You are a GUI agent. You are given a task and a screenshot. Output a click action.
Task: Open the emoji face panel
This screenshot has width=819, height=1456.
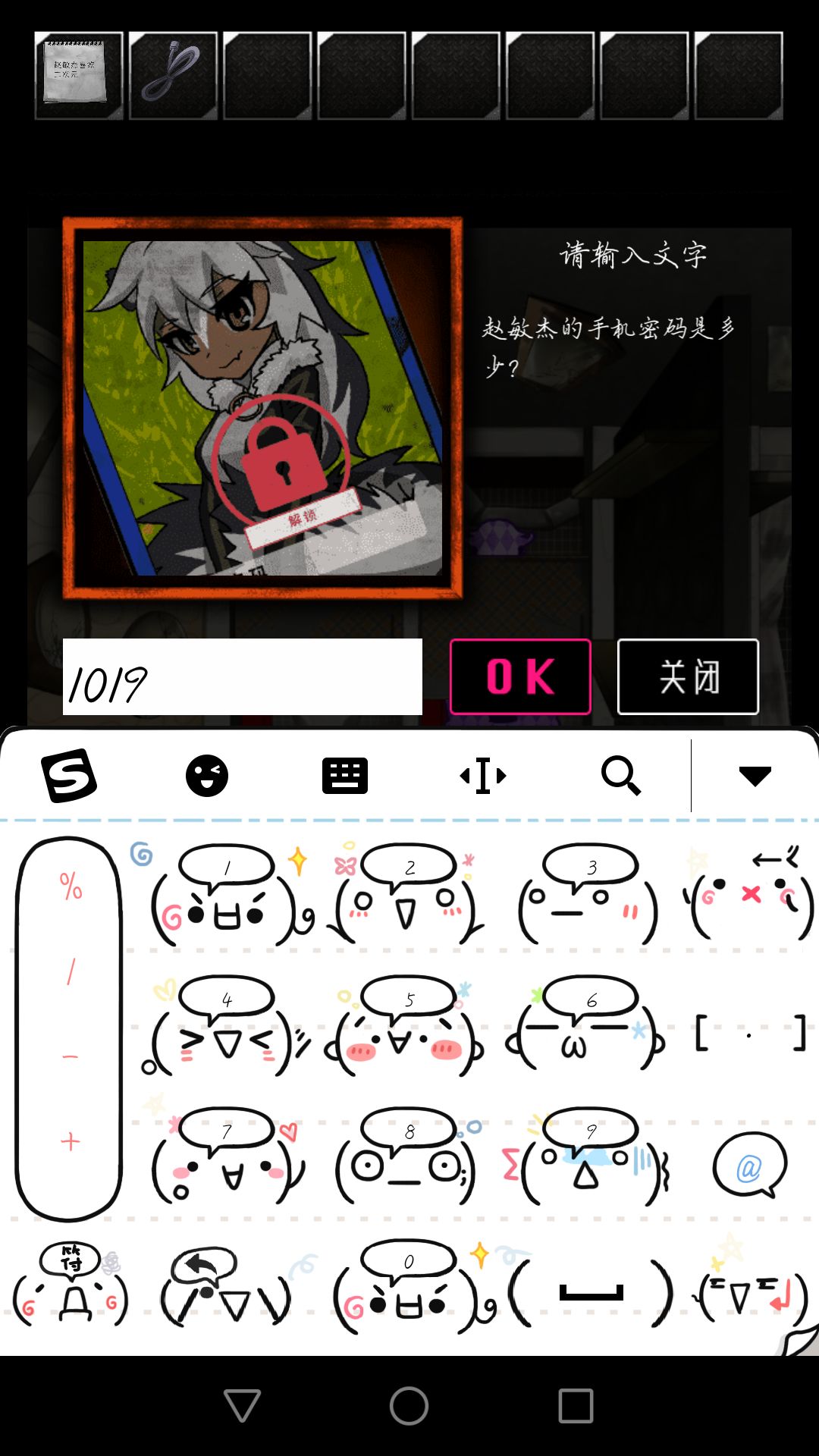pos(206,775)
